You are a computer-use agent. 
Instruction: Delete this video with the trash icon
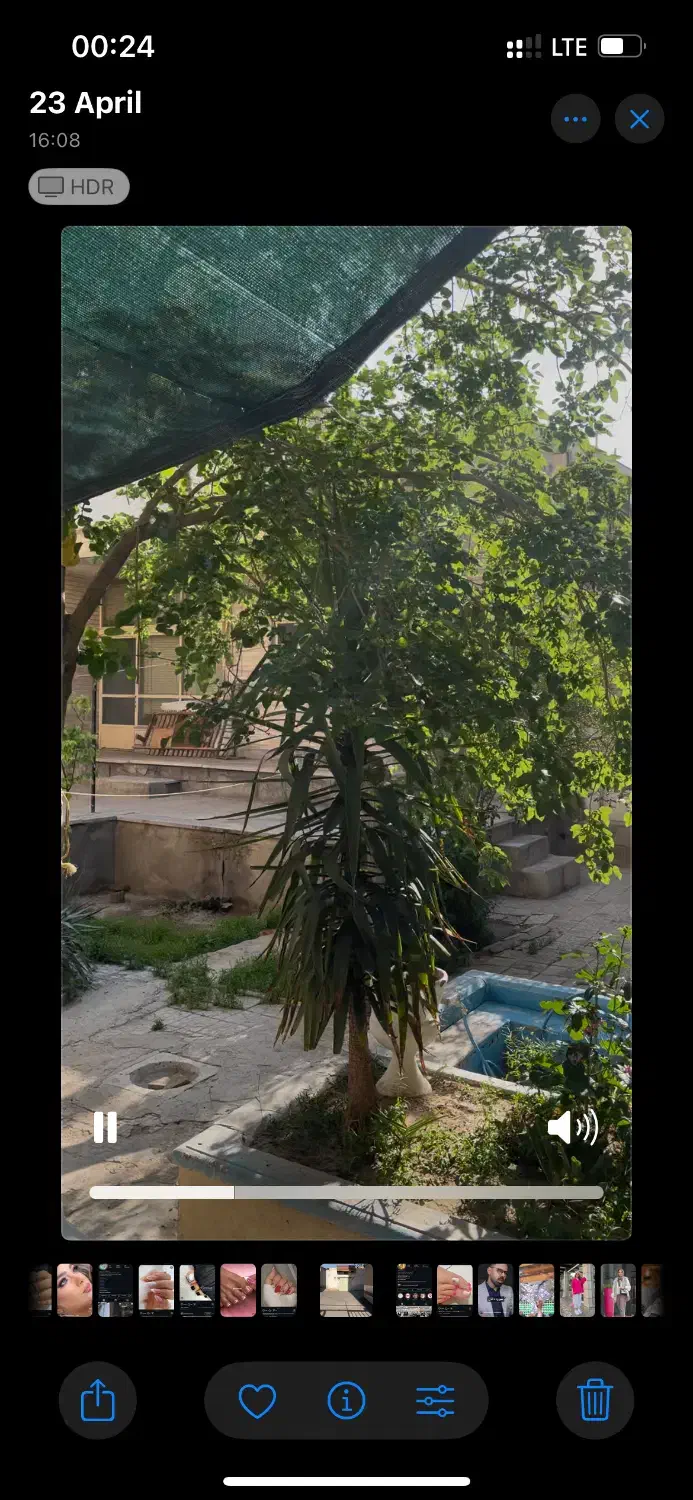tap(595, 1400)
